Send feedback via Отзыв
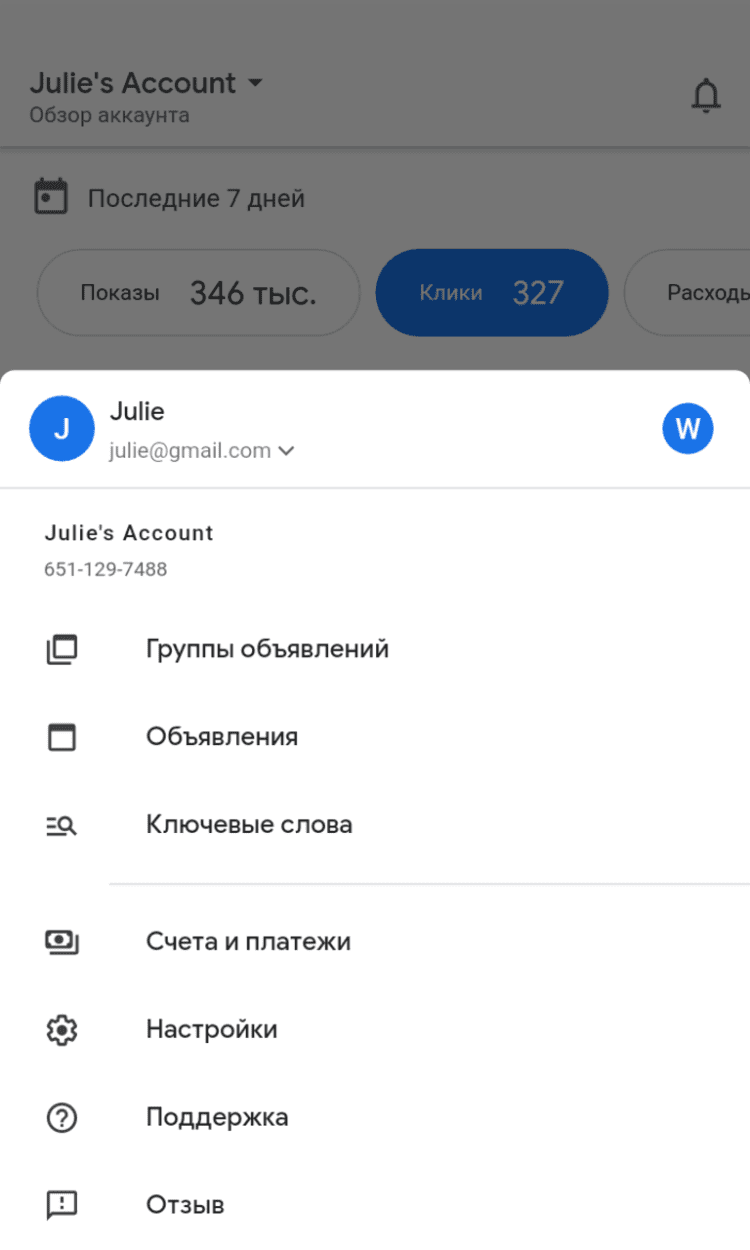The height and width of the screenshot is (1250, 750). tap(184, 1205)
